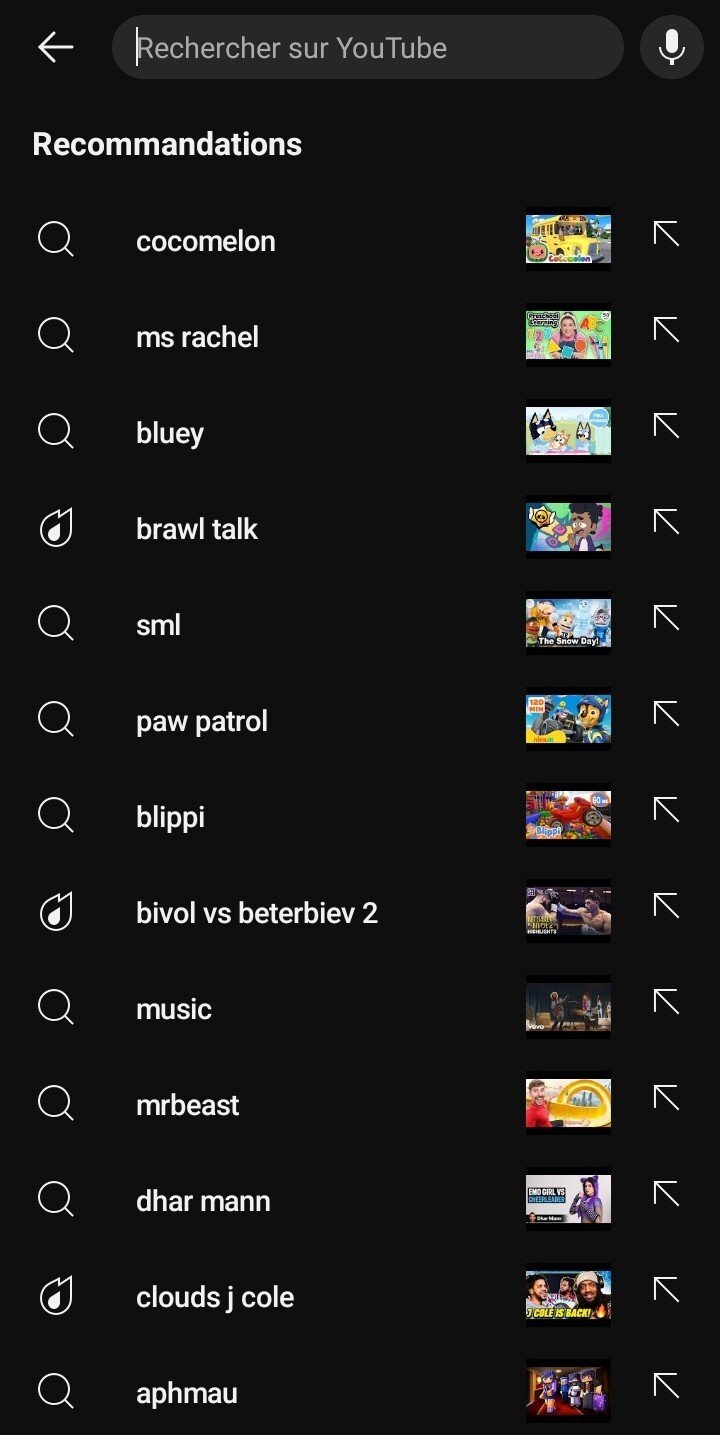Go back using the arrow icon
Viewport: 720px width, 1435px height.
coord(56,47)
